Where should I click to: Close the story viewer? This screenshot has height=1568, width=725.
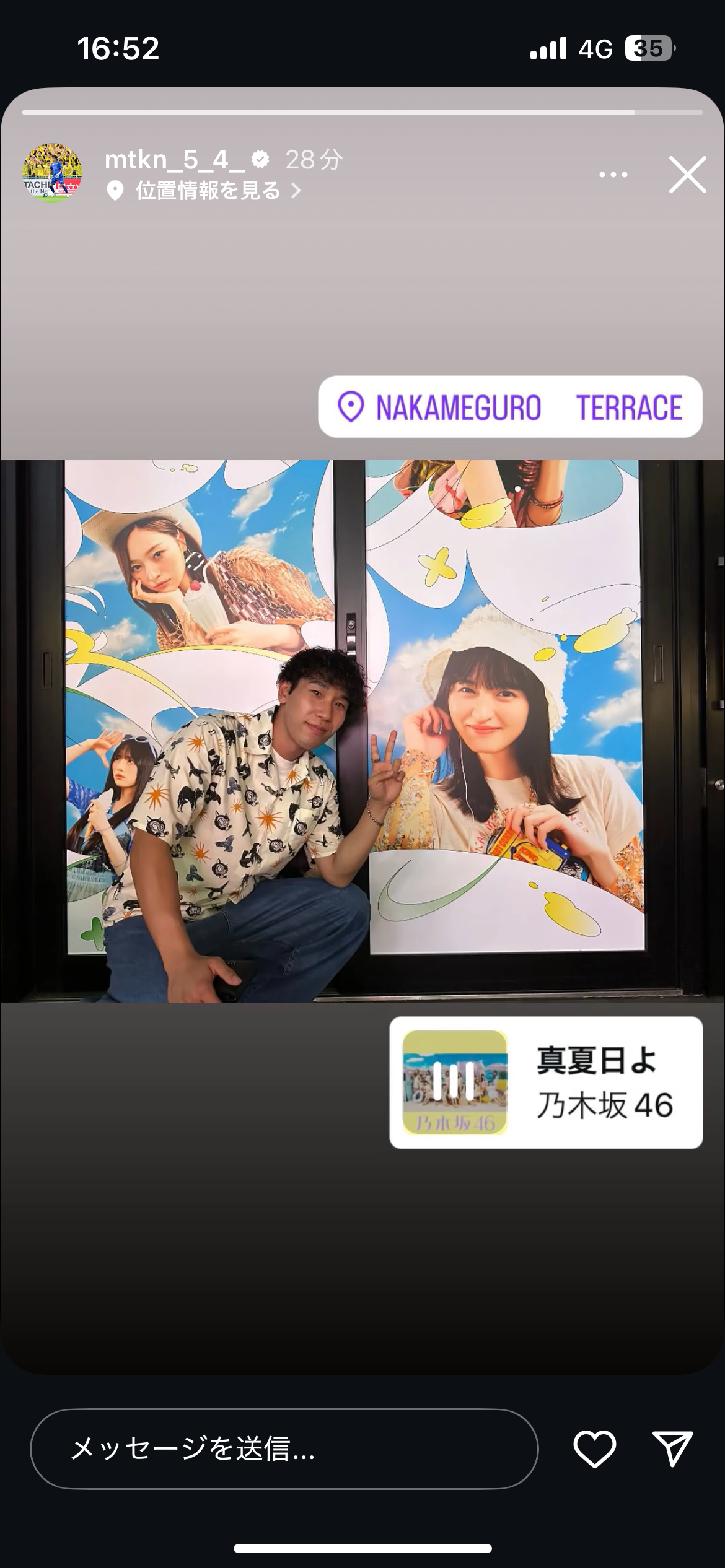coord(687,175)
